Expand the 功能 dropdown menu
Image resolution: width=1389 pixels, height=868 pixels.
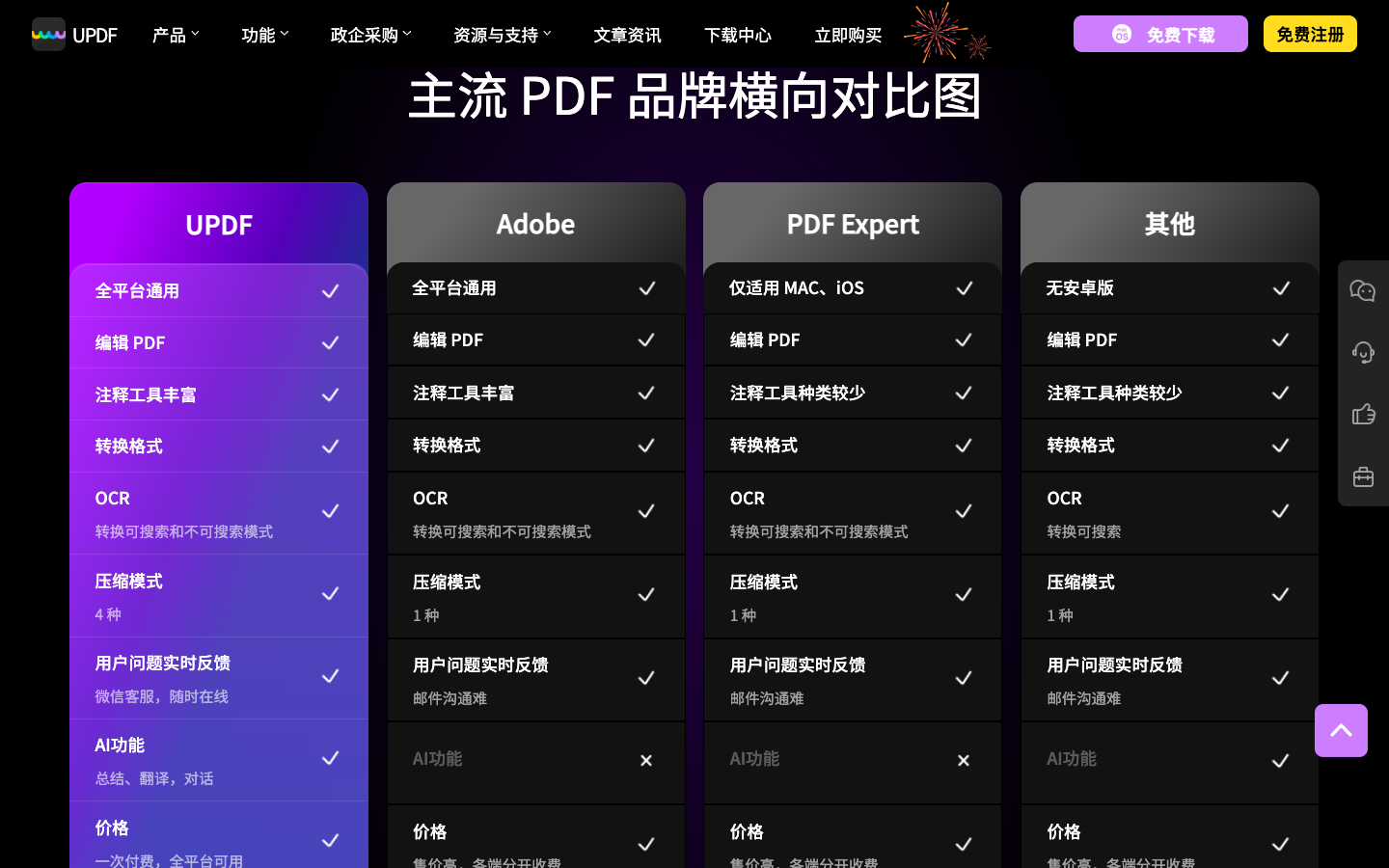click(x=265, y=35)
